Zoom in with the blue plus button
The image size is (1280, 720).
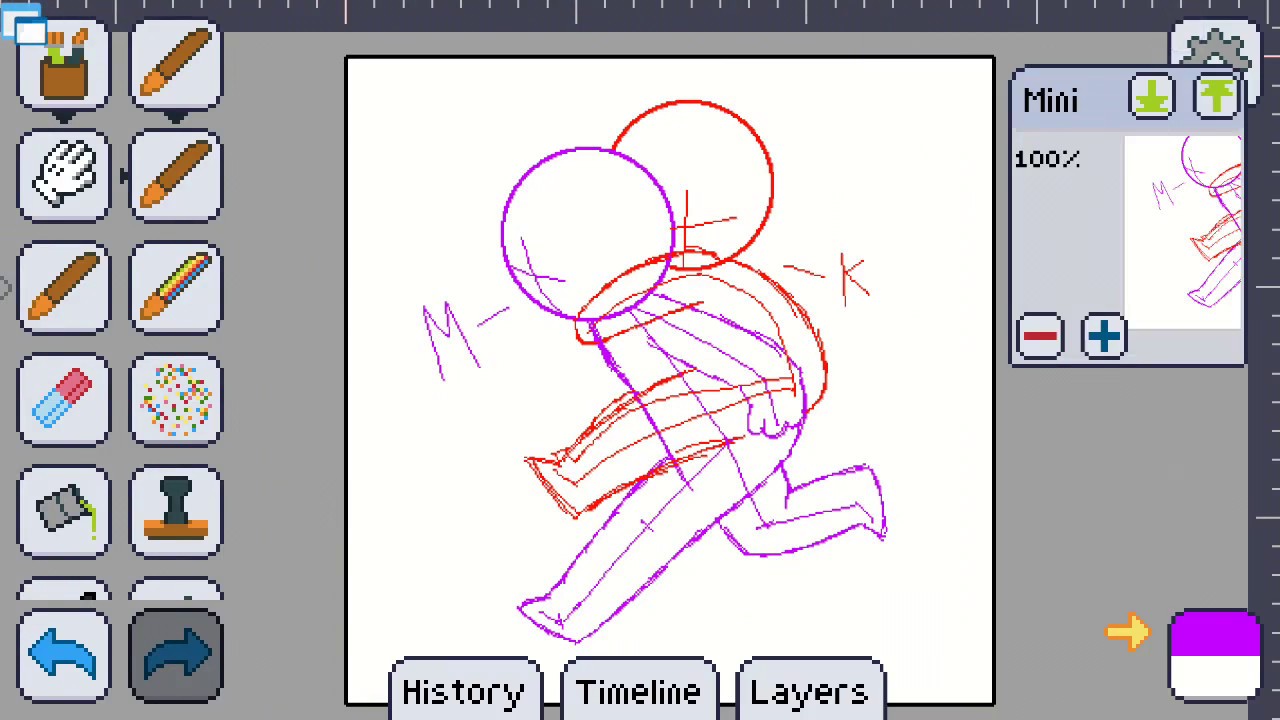click(x=1104, y=336)
